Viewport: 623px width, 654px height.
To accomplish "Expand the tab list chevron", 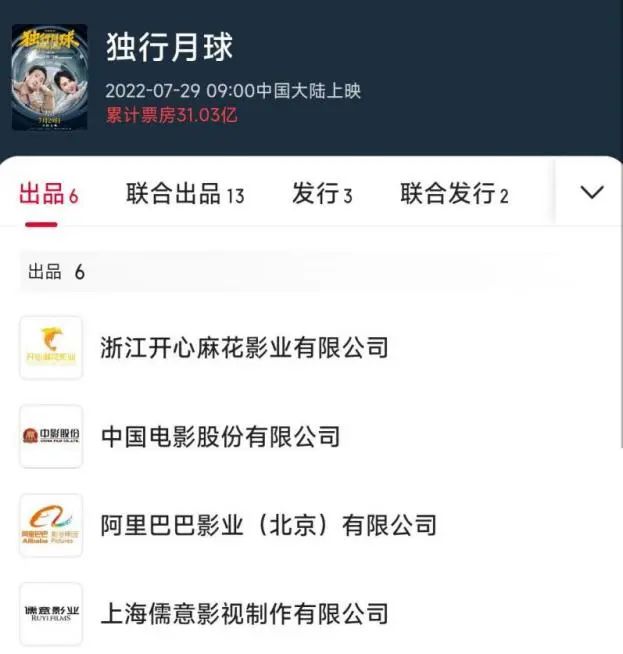I will 591,192.
